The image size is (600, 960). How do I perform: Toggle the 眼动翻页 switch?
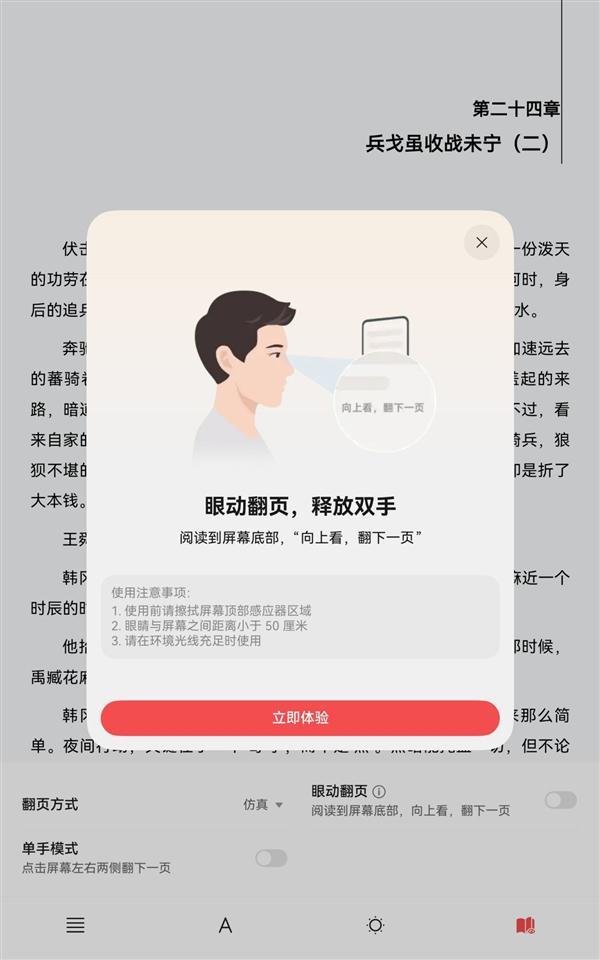[560, 799]
